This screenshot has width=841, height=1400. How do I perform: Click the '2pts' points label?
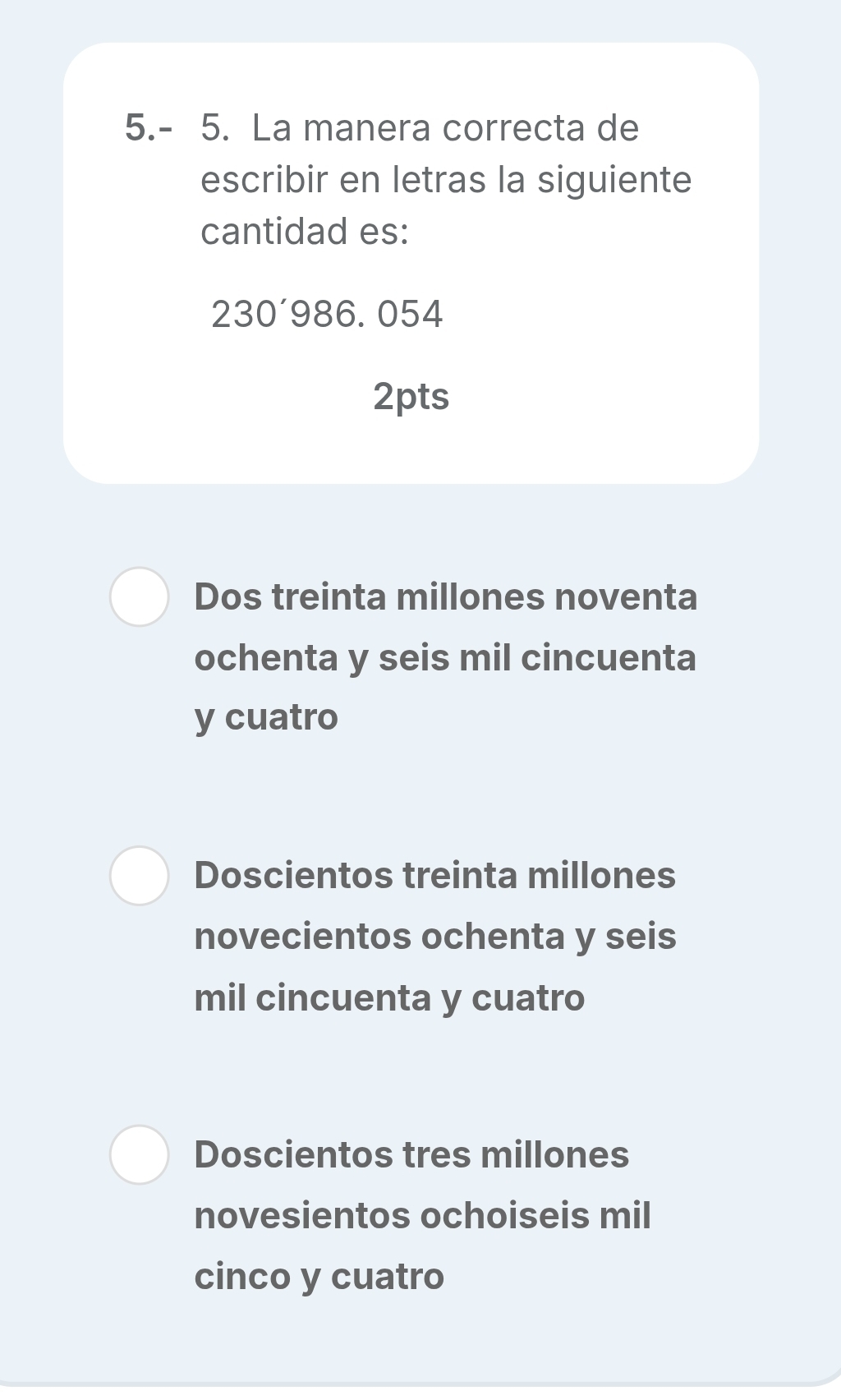411,397
